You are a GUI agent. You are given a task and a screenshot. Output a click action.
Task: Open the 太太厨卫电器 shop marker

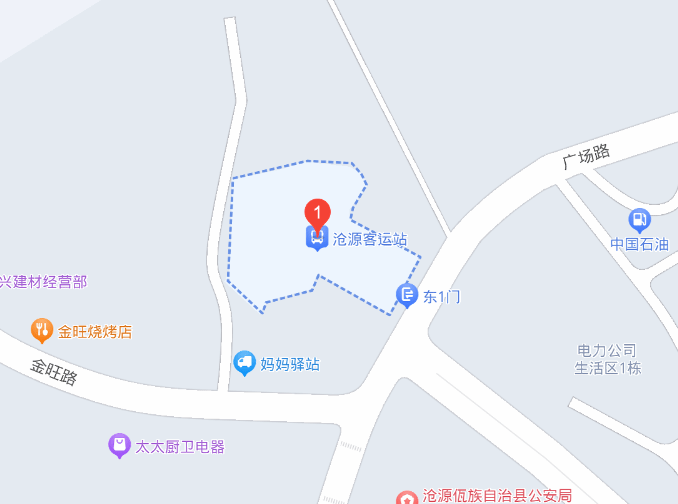(120, 446)
